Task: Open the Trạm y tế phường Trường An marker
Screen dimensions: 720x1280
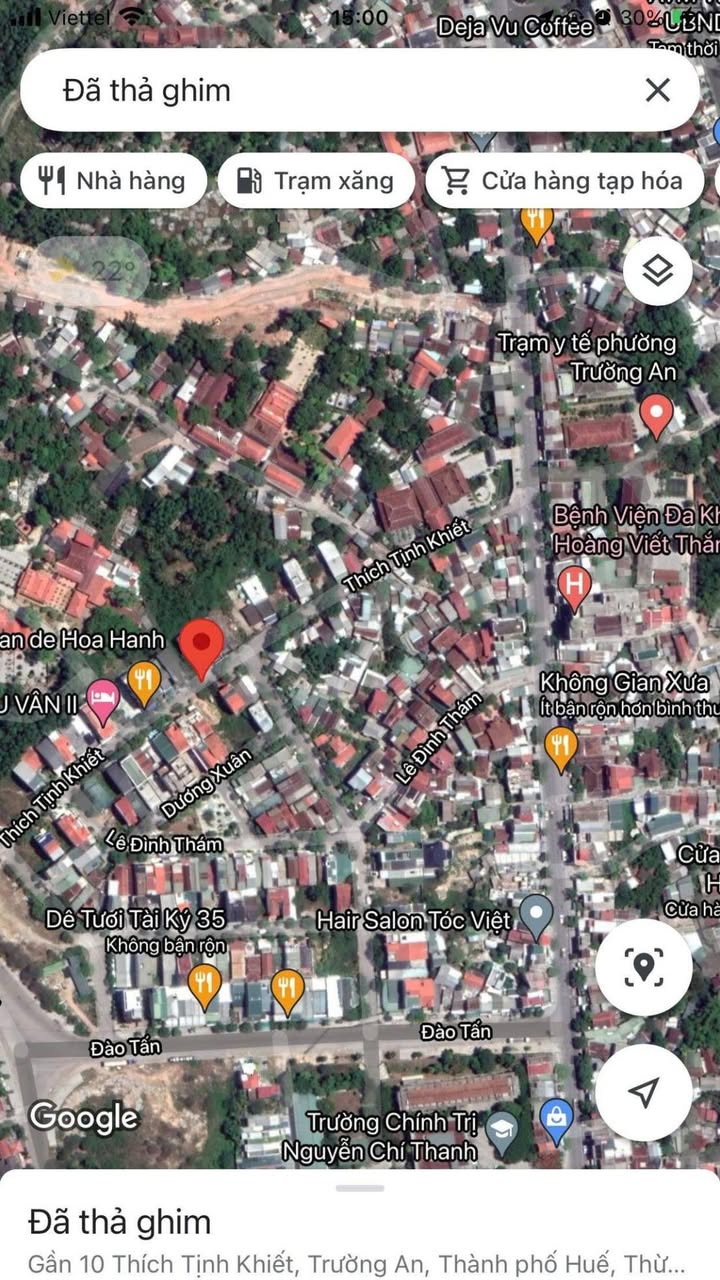Action: pos(656,413)
